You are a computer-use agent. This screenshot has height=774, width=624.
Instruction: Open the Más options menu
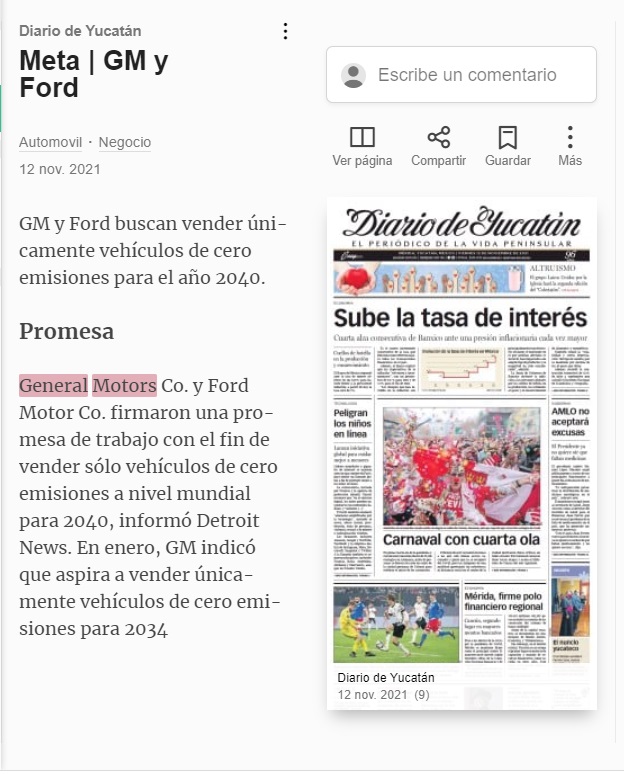pos(570,147)
